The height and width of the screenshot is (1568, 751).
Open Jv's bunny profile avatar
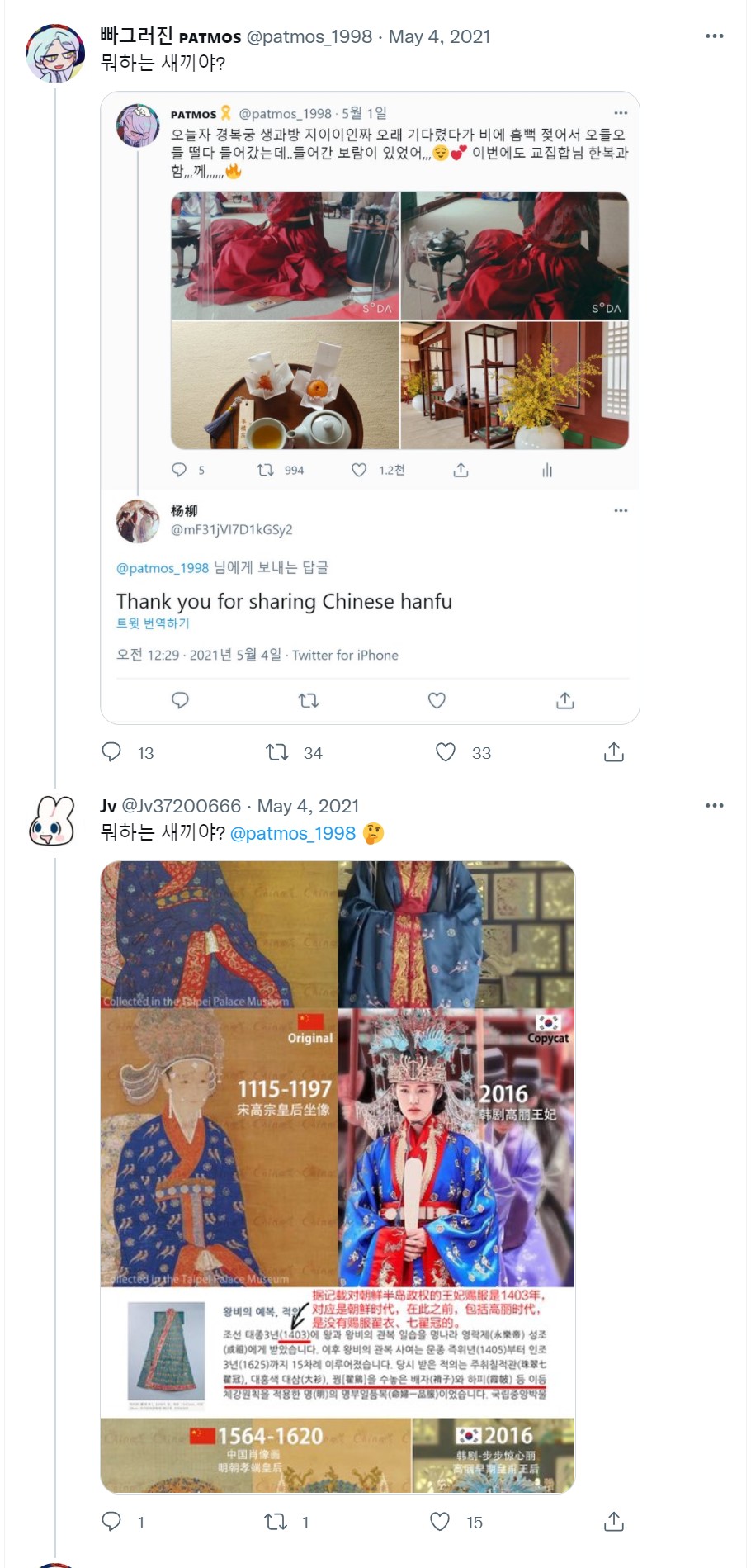[x=52, y=822]
